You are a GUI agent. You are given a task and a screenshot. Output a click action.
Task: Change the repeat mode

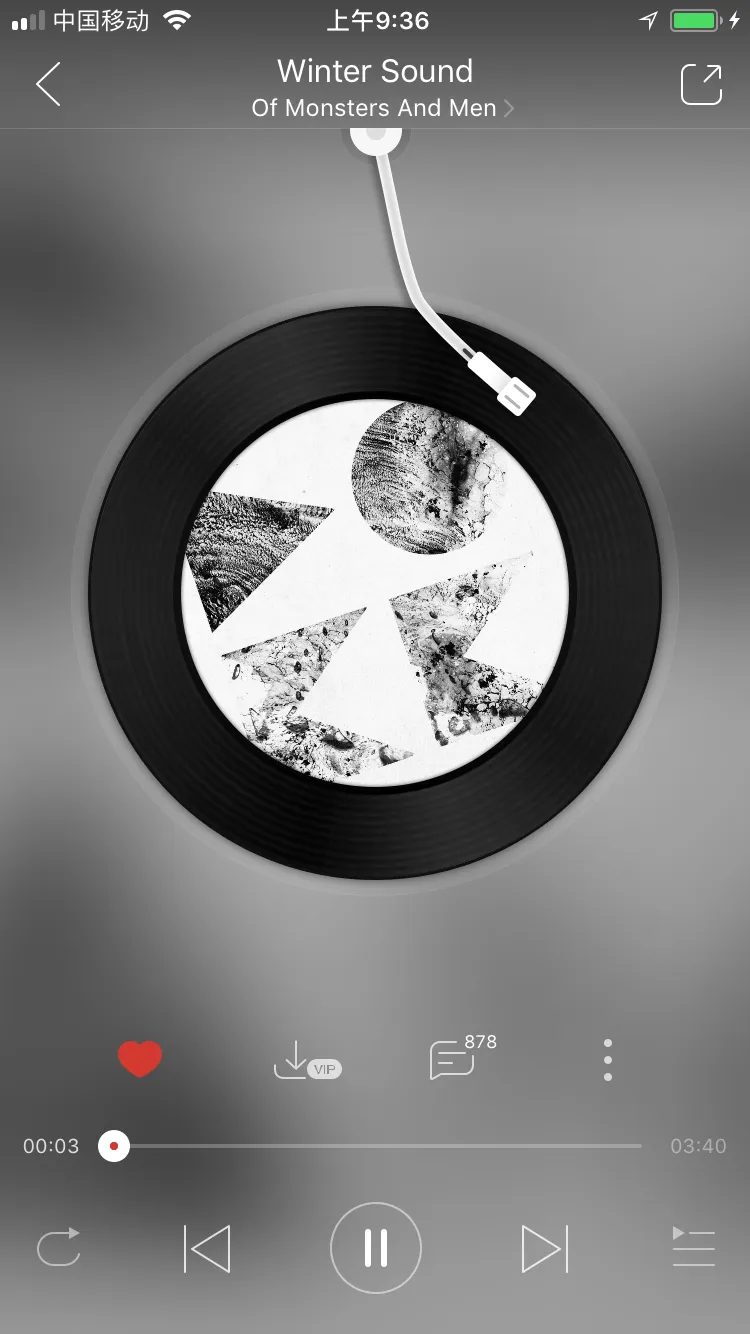click(58, 1248)
